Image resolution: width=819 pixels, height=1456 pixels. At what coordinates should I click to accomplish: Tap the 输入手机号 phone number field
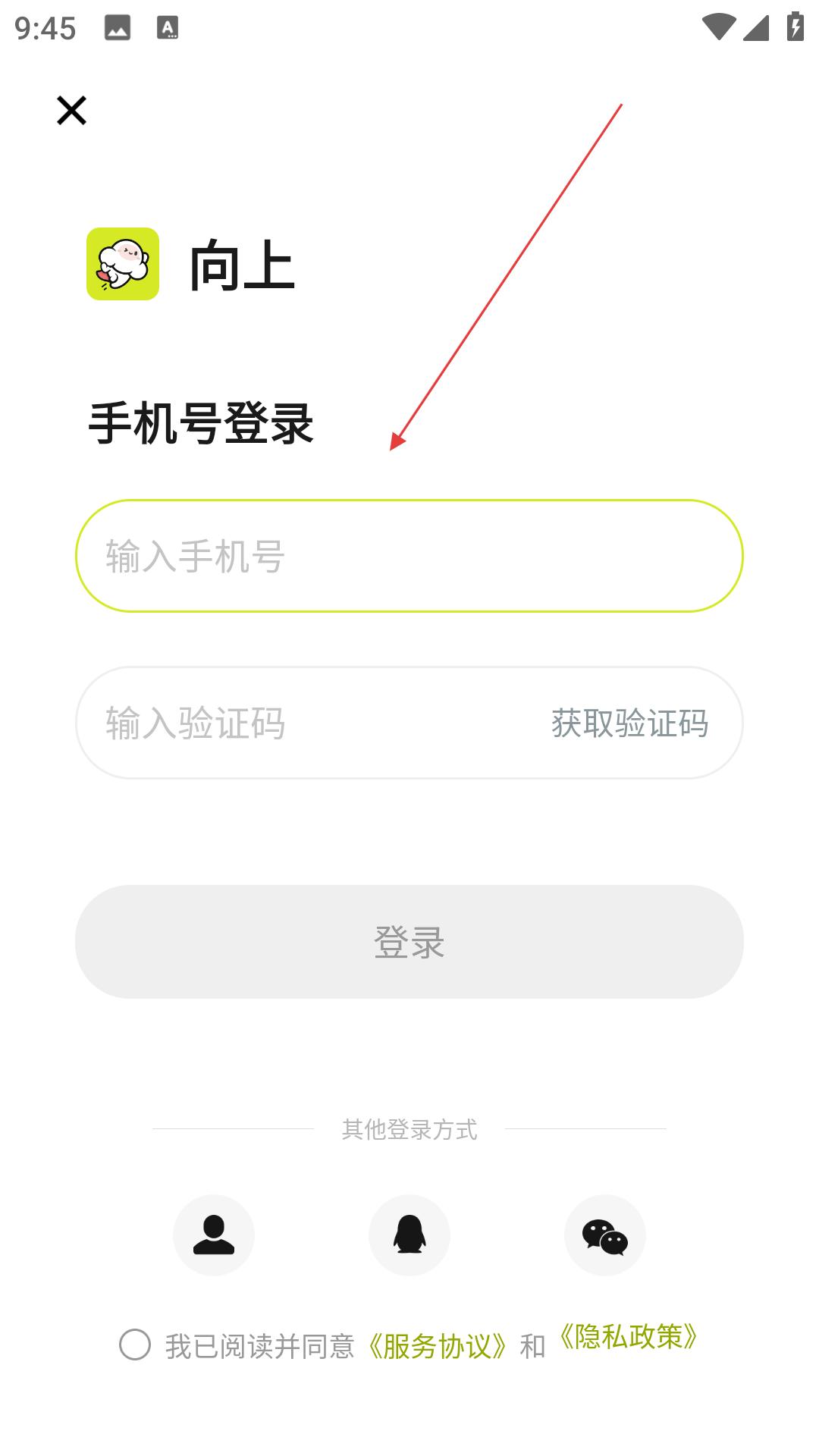[x=409, y=556]
